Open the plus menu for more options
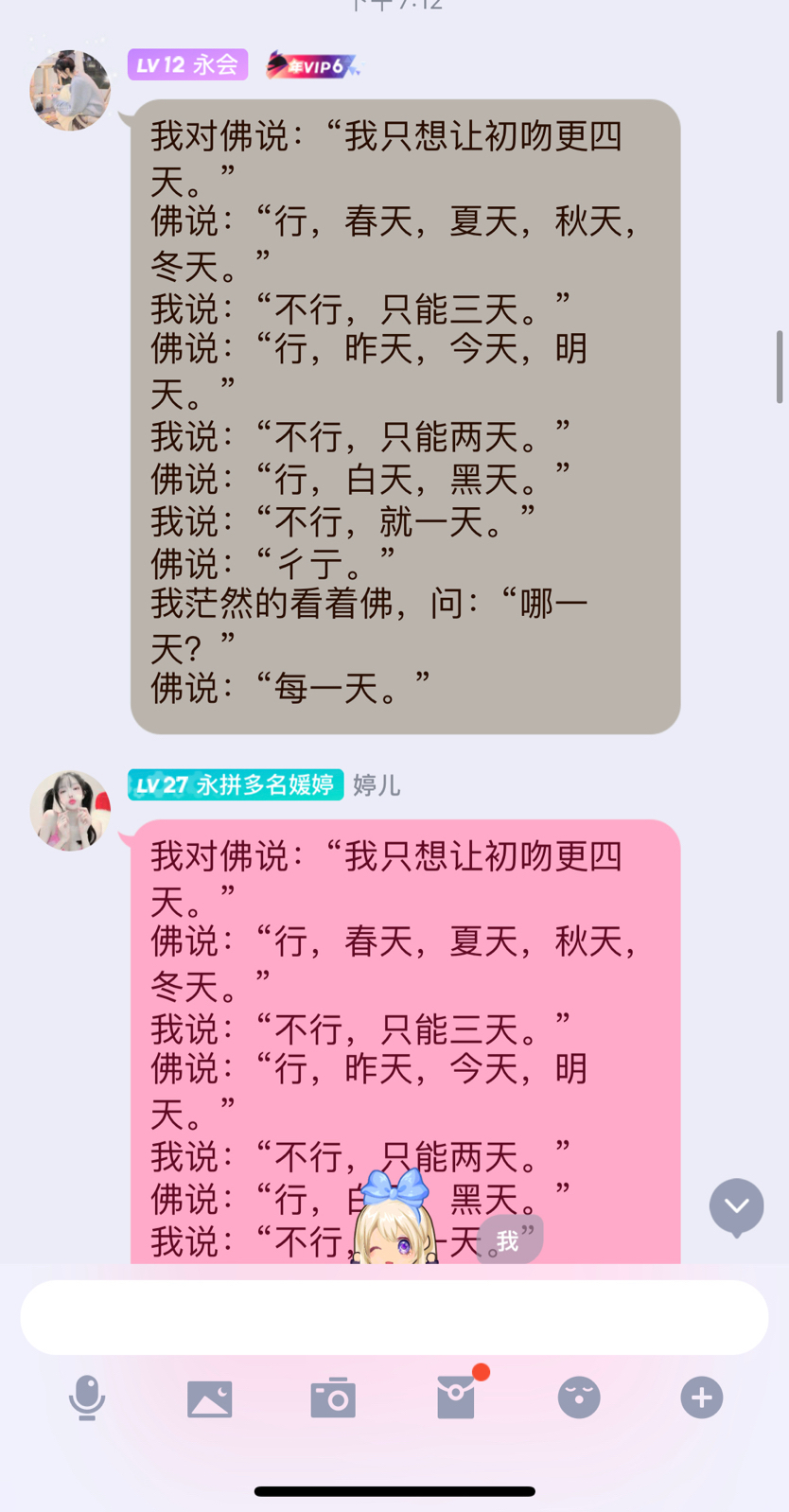Image resolution: width=789 pixels, height=1512 pixels. click(701, 1398)
